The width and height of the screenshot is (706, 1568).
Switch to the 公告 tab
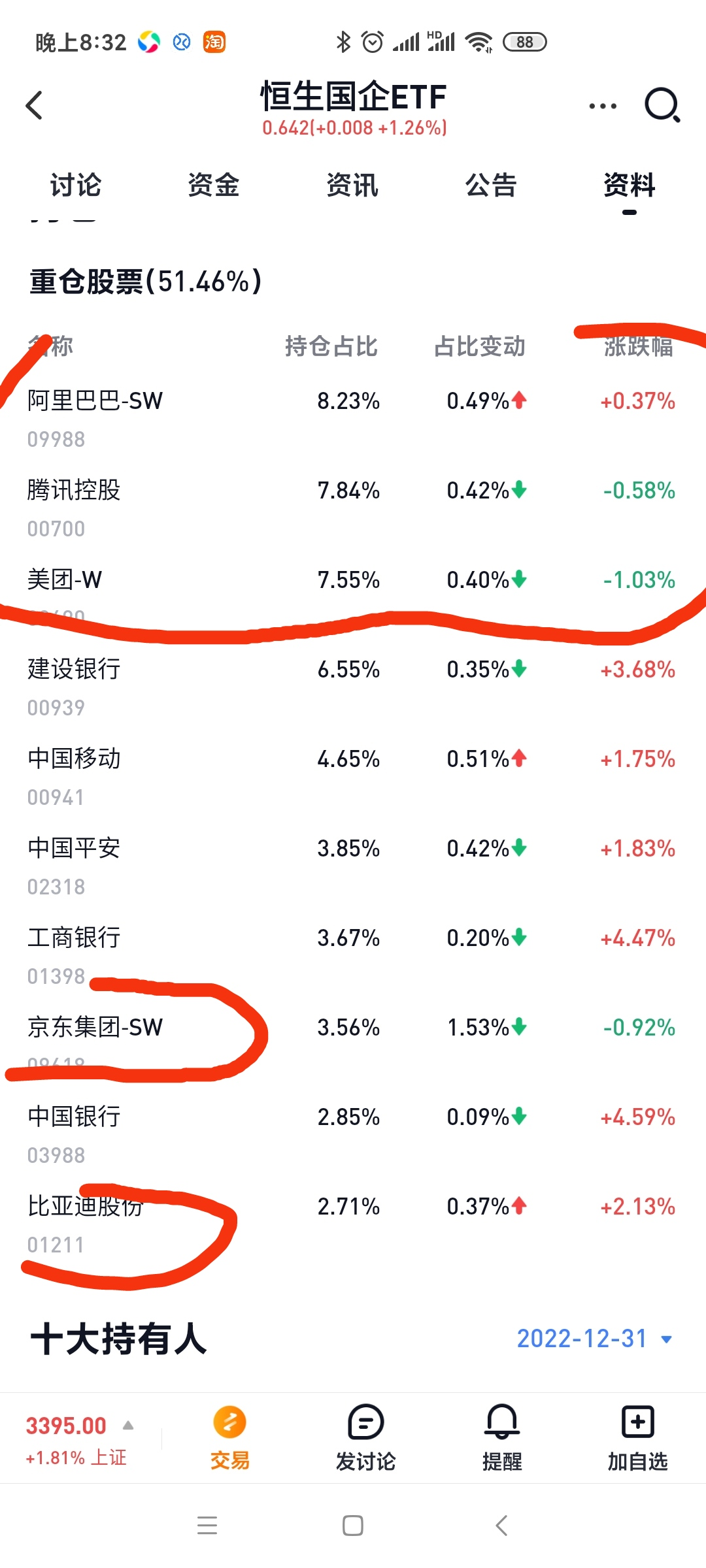click(x=491, y=186)
